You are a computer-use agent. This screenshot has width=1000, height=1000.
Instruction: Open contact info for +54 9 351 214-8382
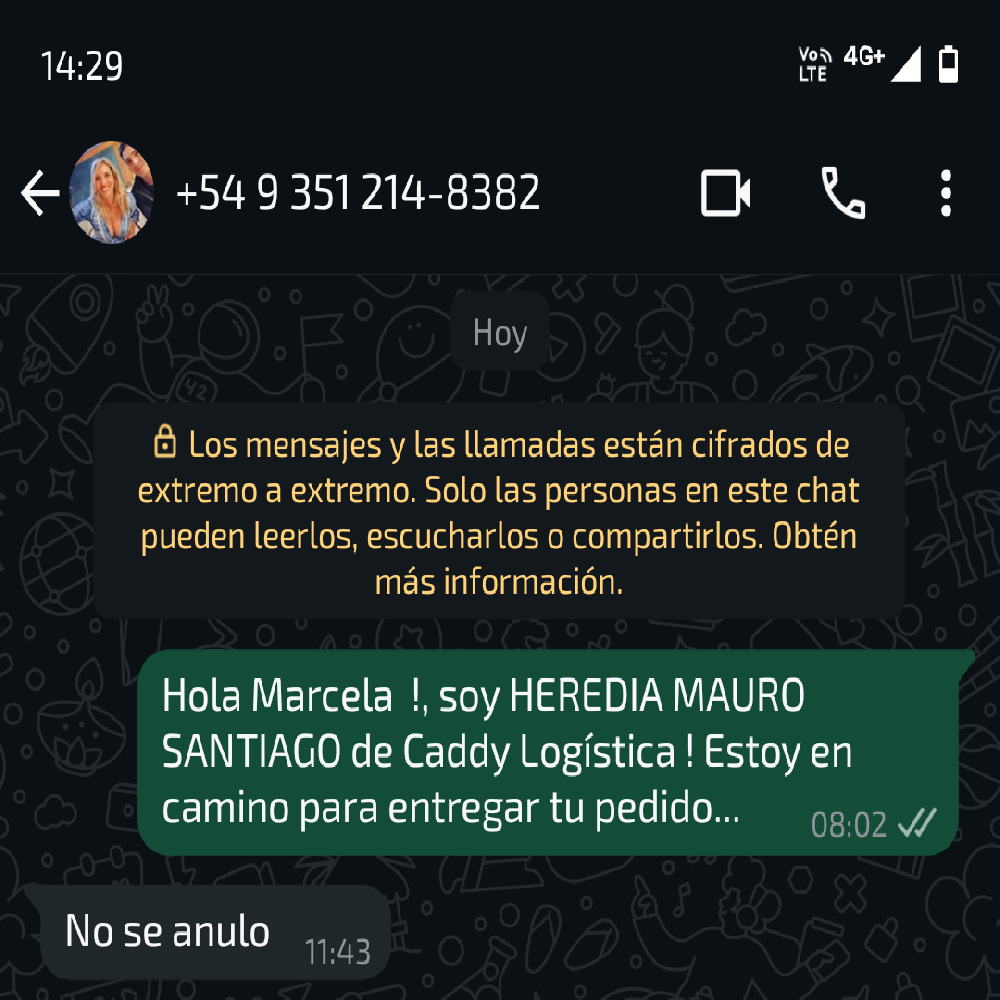pos(358,193)
